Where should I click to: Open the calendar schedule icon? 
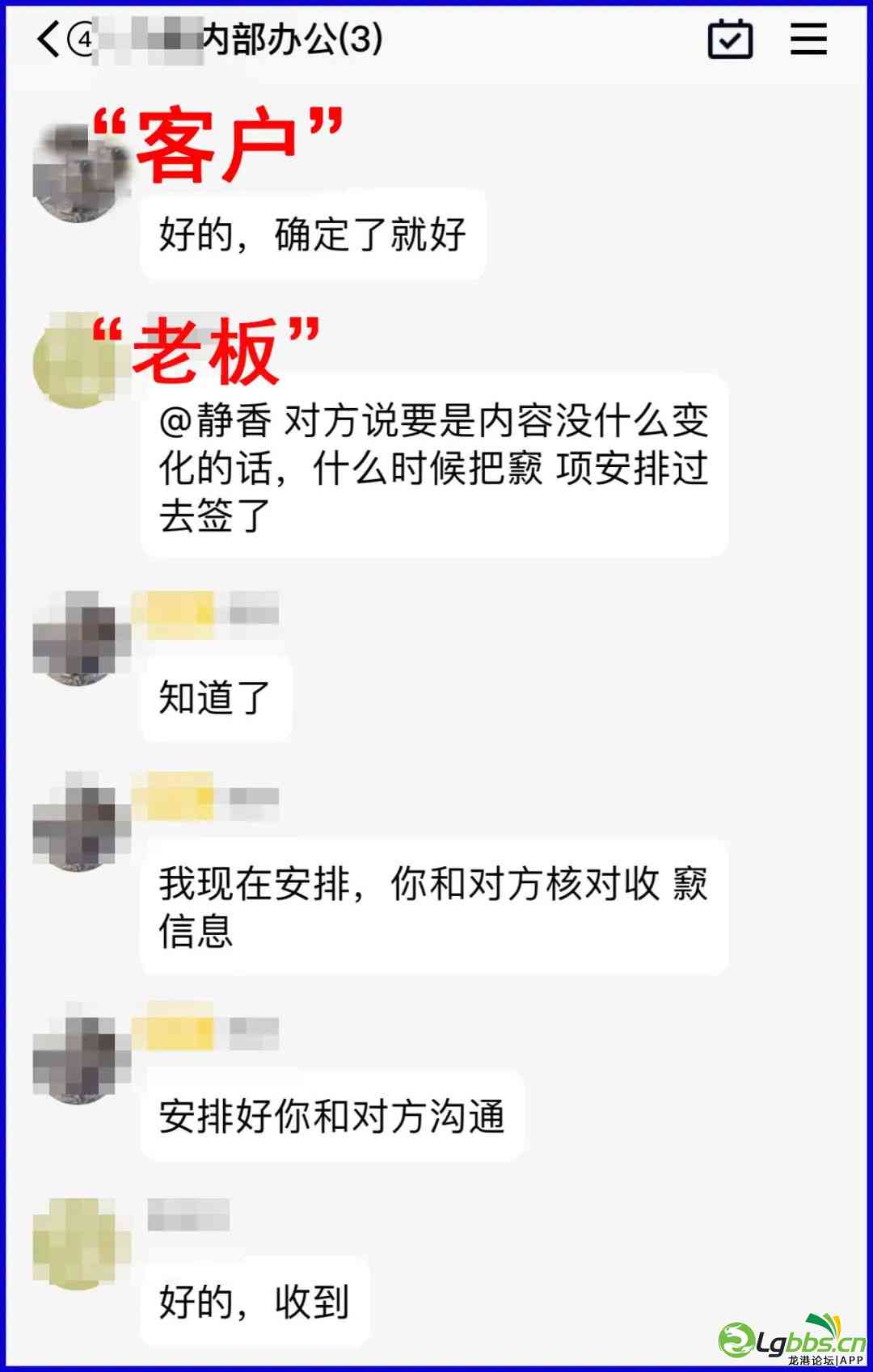point(730,39)
